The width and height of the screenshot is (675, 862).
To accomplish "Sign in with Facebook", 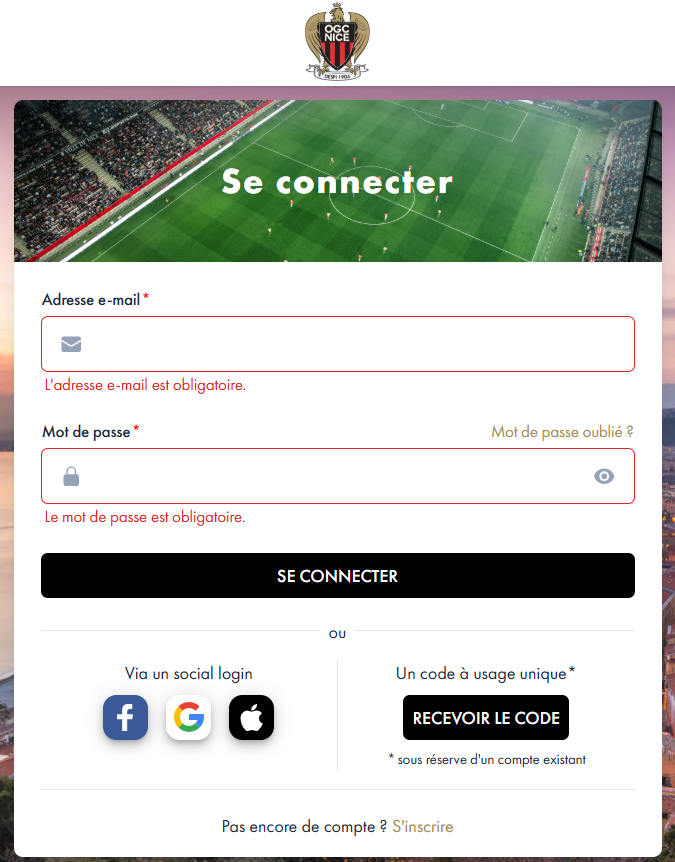I will click(x=125, y=718).
